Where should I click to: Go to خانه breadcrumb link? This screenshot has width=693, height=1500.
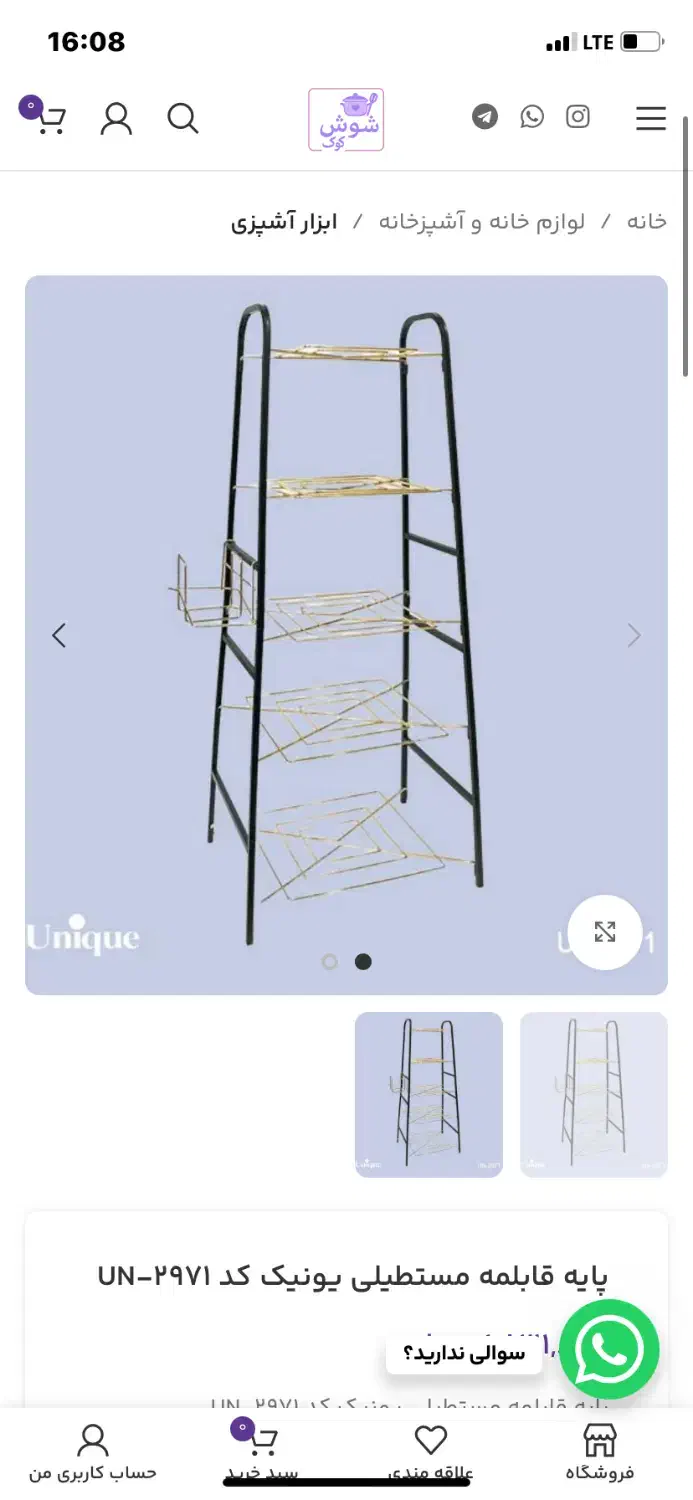[646, 222]
